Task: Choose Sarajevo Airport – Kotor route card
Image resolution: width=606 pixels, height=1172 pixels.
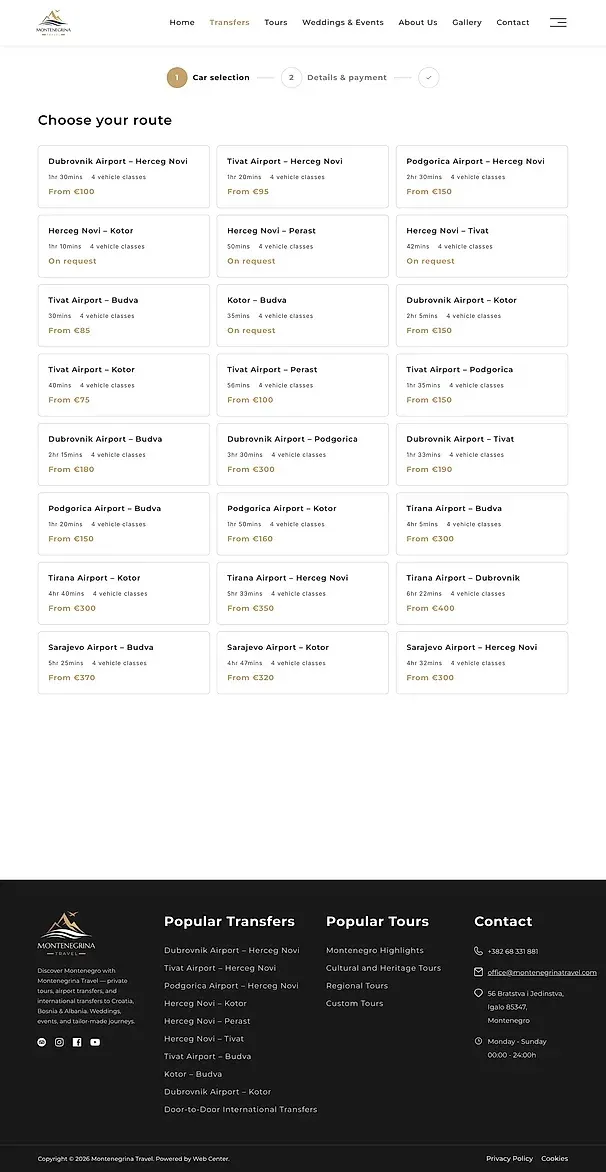Action: pos(303,663)
